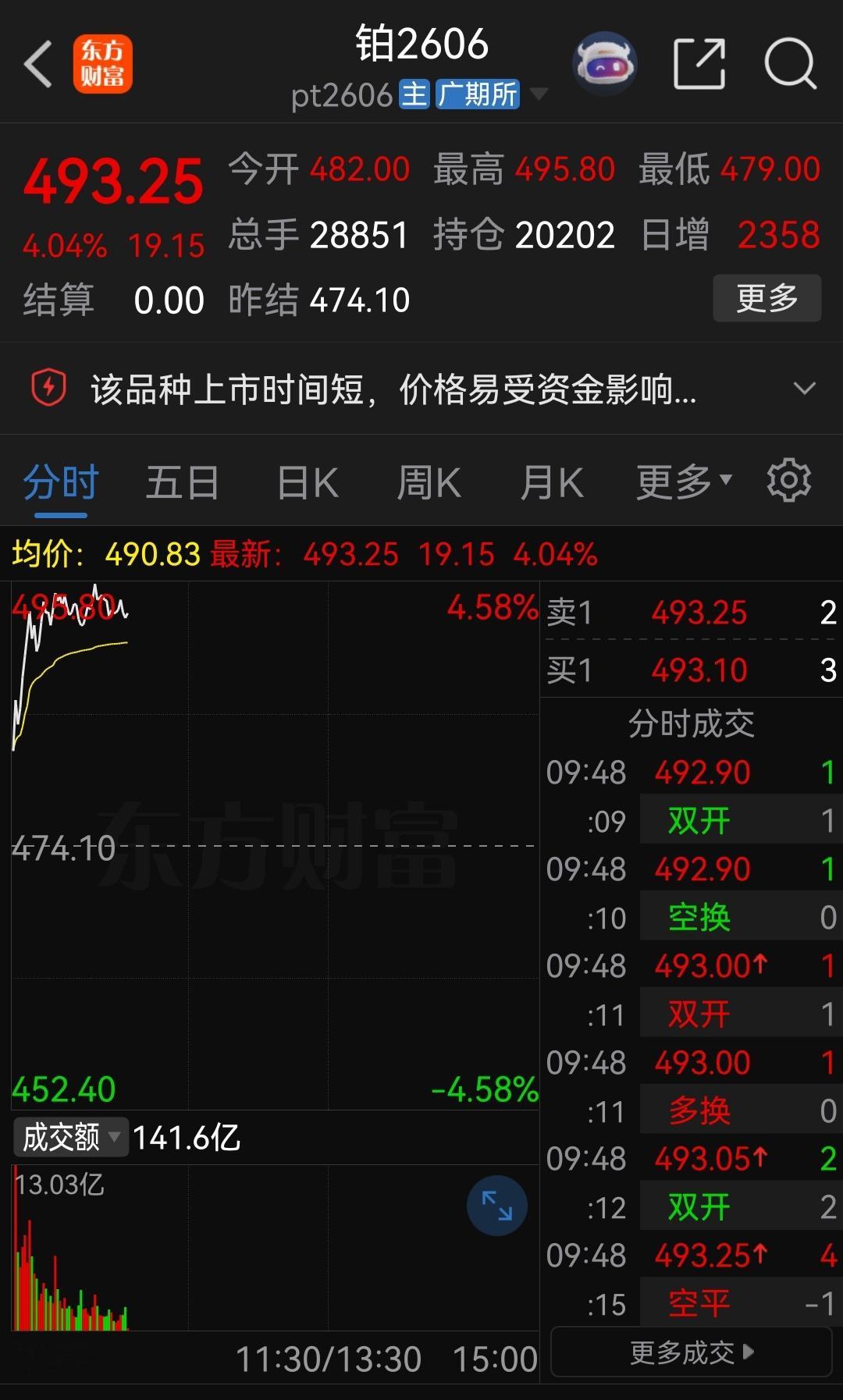This screenshot has height=1400, width=843.
Task: Open the 东方财富 logo icon
Action: pyautogui.click(x=105, y=62)
